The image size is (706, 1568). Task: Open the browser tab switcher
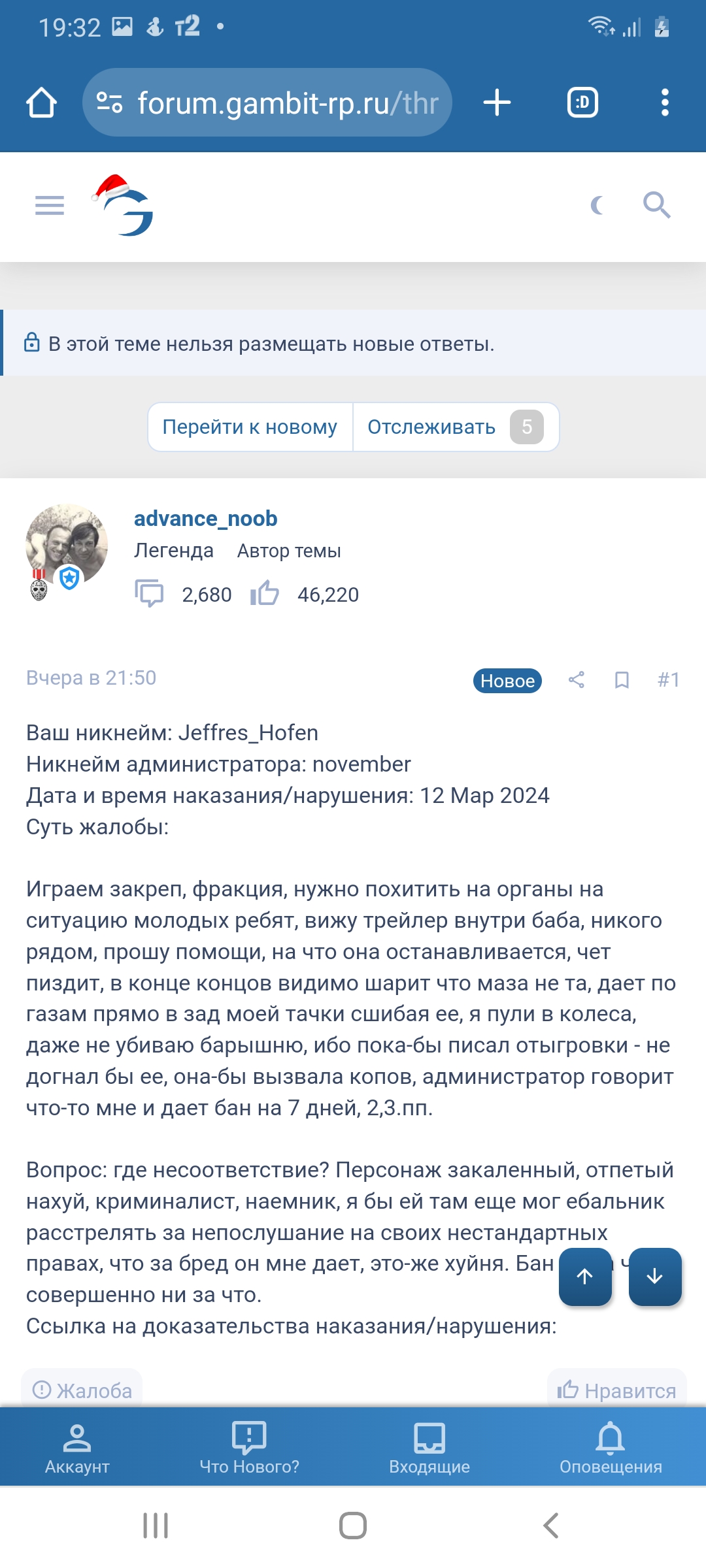582,103
